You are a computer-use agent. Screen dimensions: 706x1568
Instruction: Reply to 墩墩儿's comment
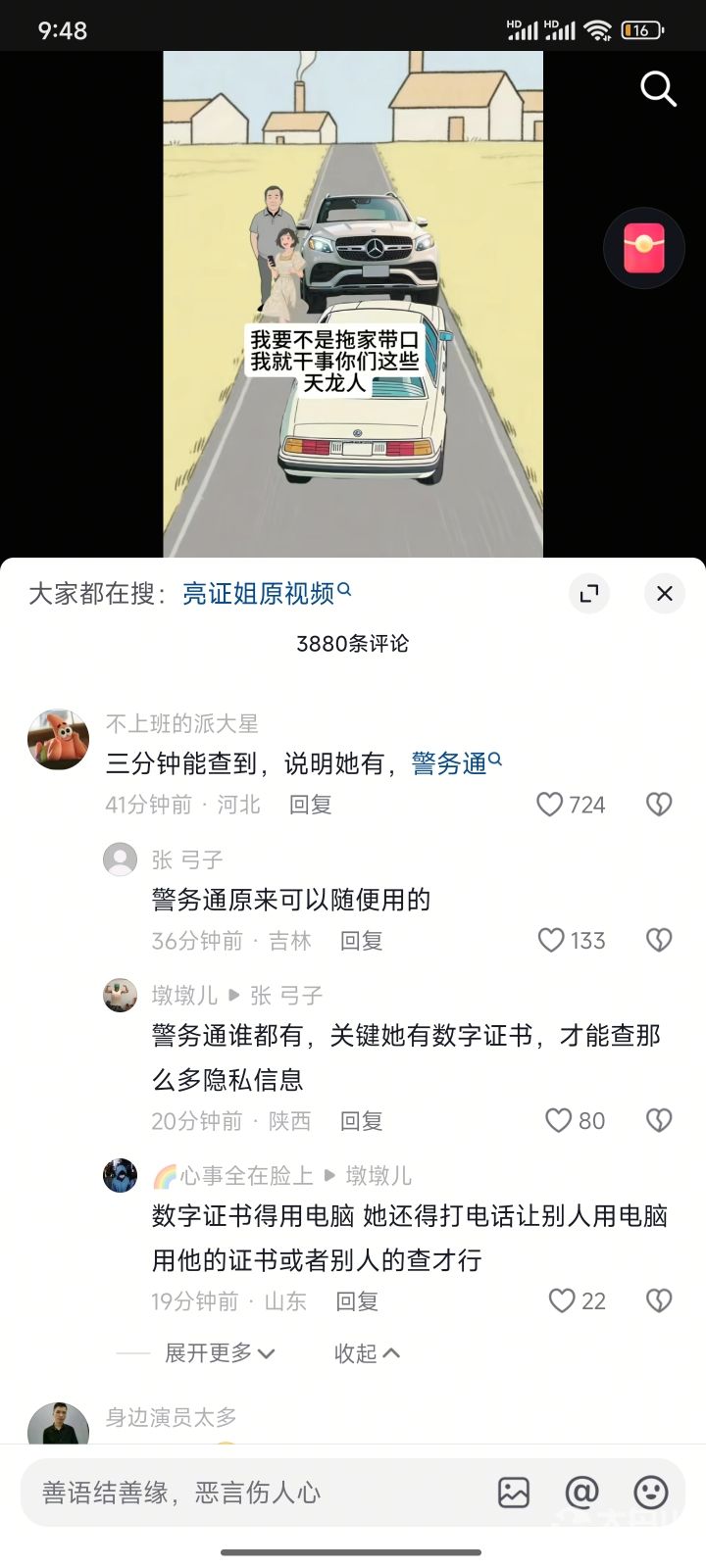point(361,1121)
